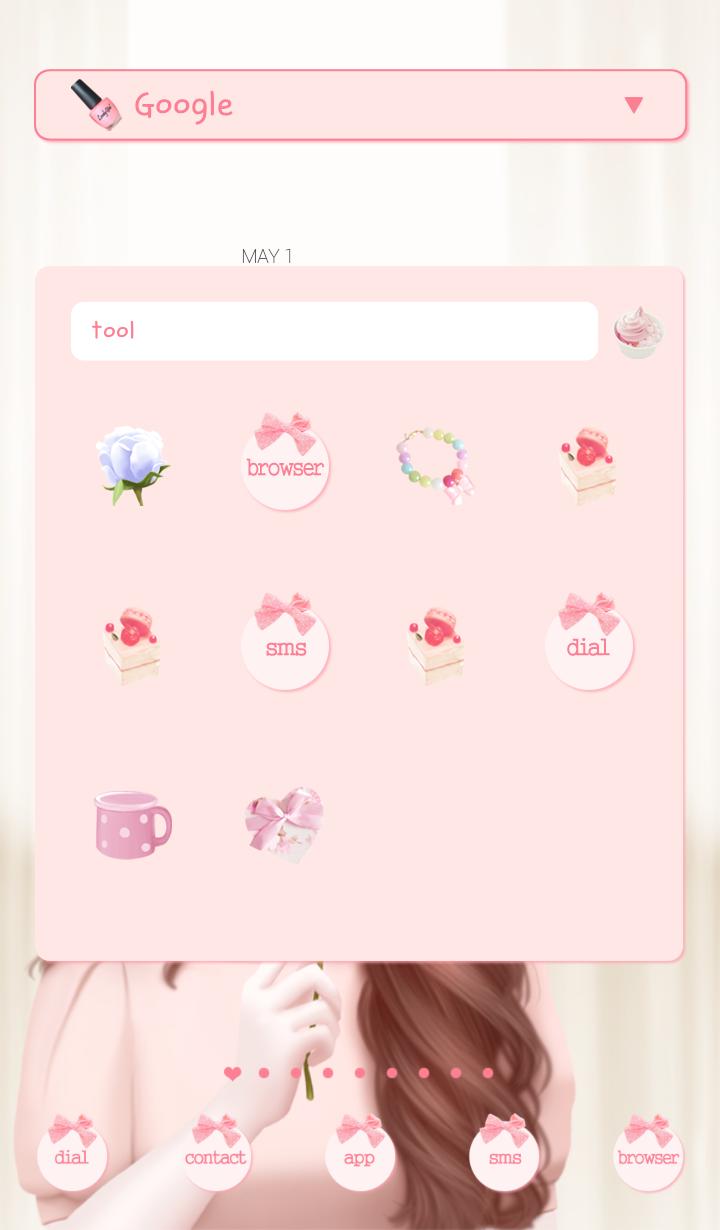Screen dimensions: 720x1230
Task: Open the pink polka-dot mug app
Action: coord(132,825)
